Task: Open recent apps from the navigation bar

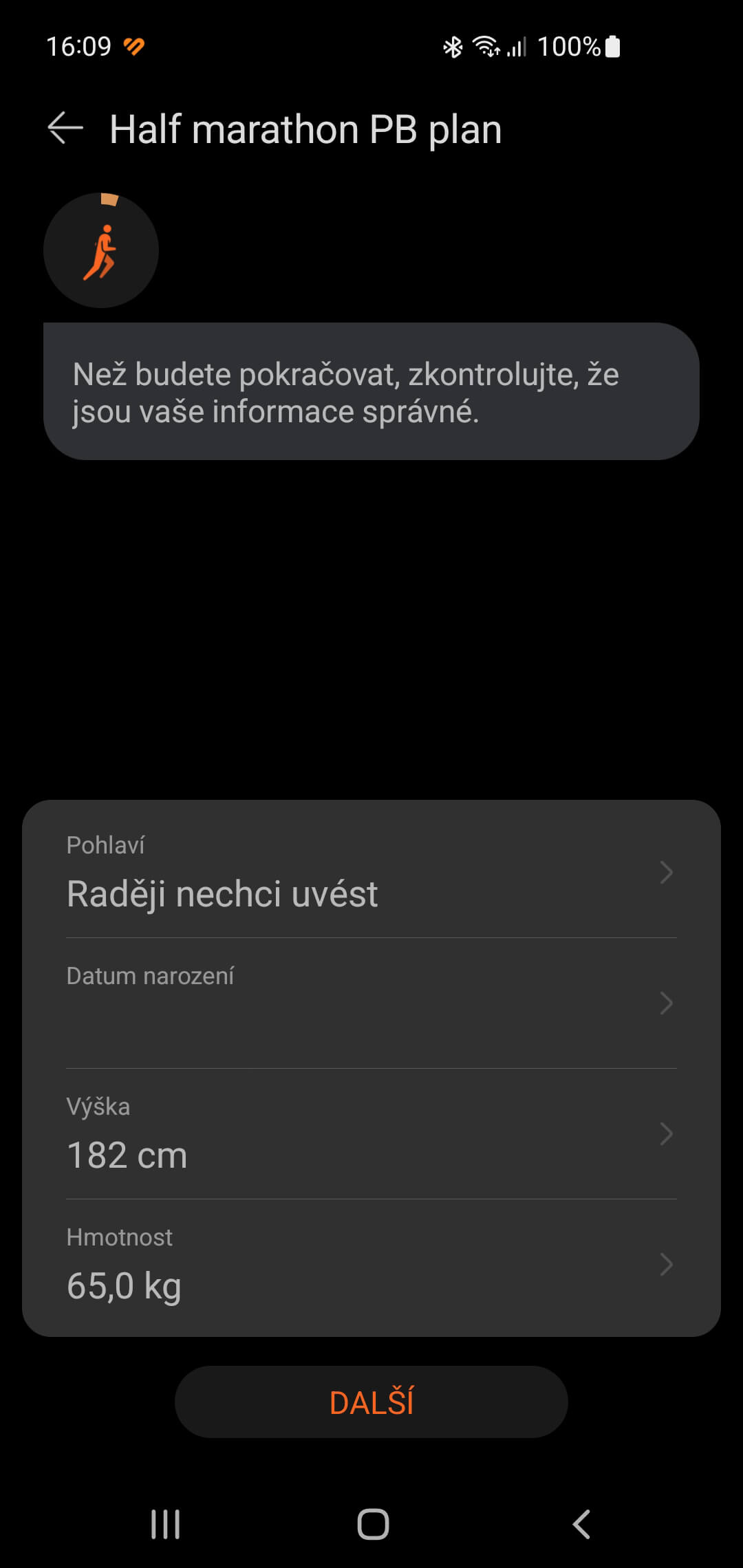Action: pos(165,1524)
